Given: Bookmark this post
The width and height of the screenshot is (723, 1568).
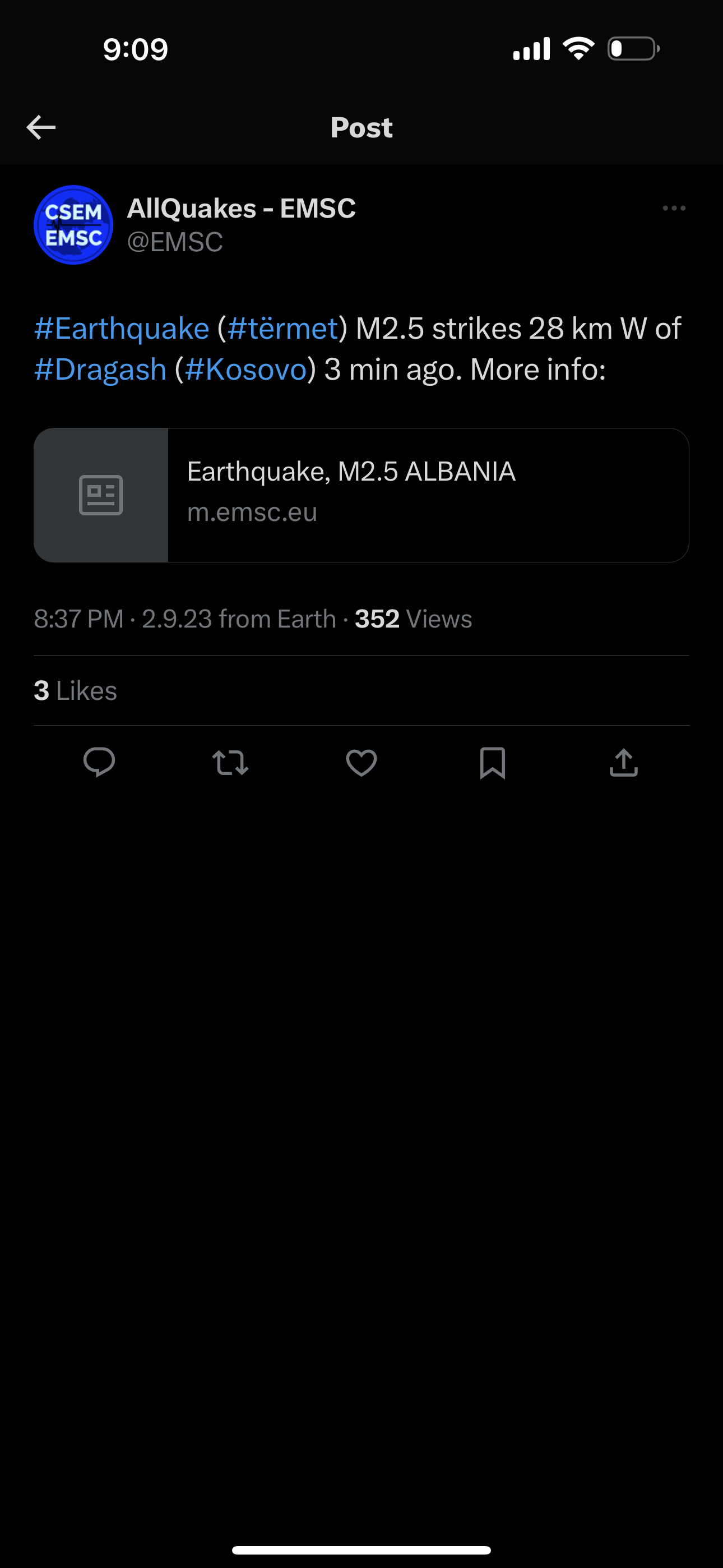Looking at the screenshot, I should (492, 762).
